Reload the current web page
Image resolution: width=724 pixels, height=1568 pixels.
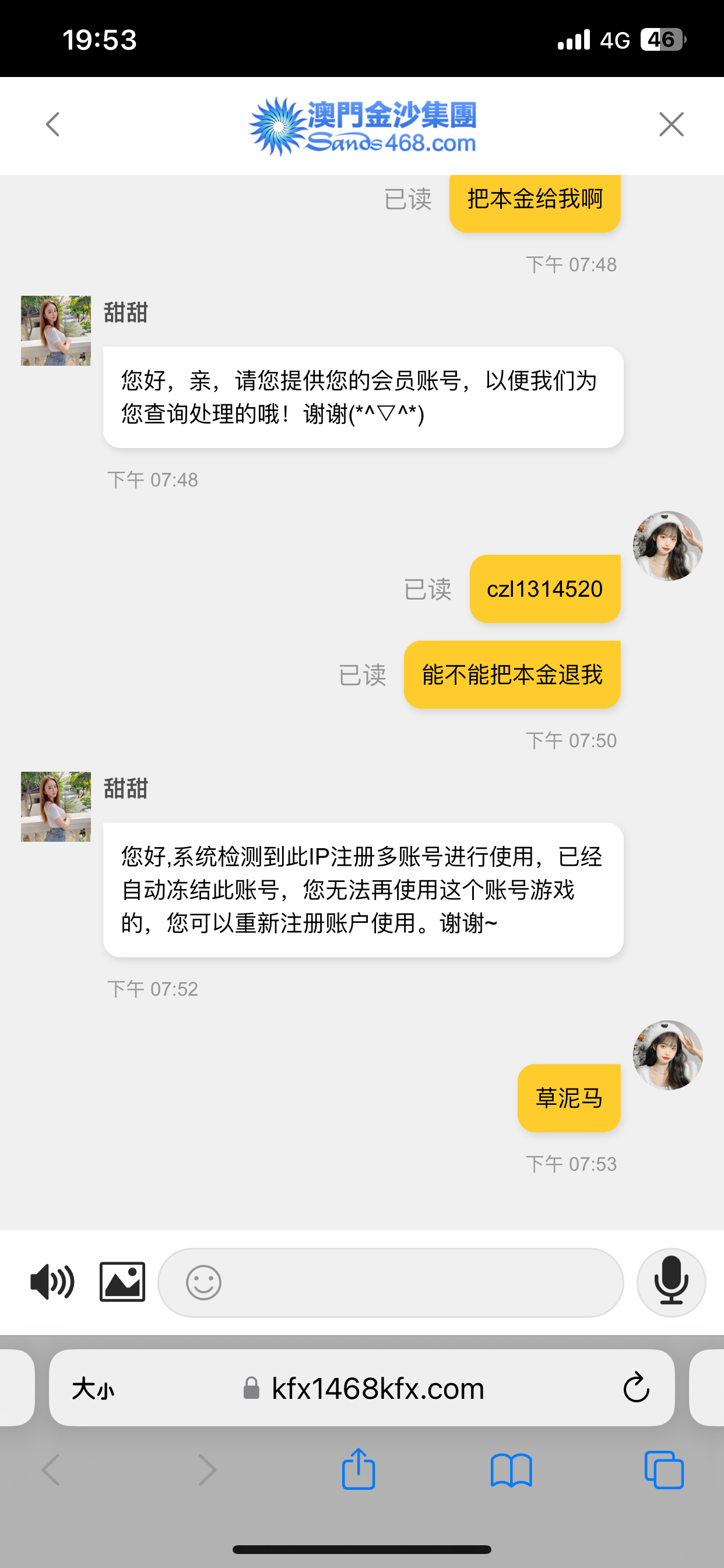pyautogui.click(x=637, y=1388)
